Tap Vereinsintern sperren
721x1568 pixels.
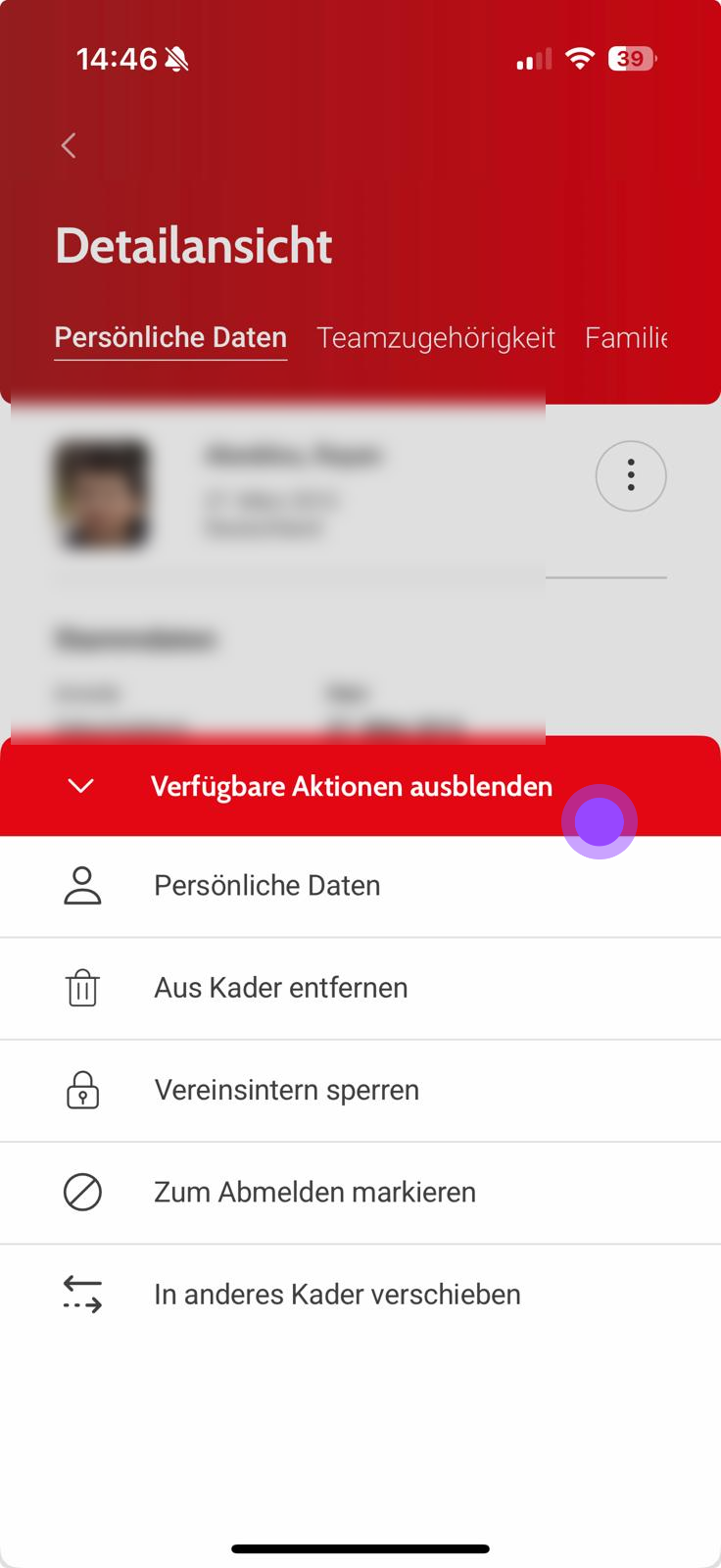pos(286,1090)
